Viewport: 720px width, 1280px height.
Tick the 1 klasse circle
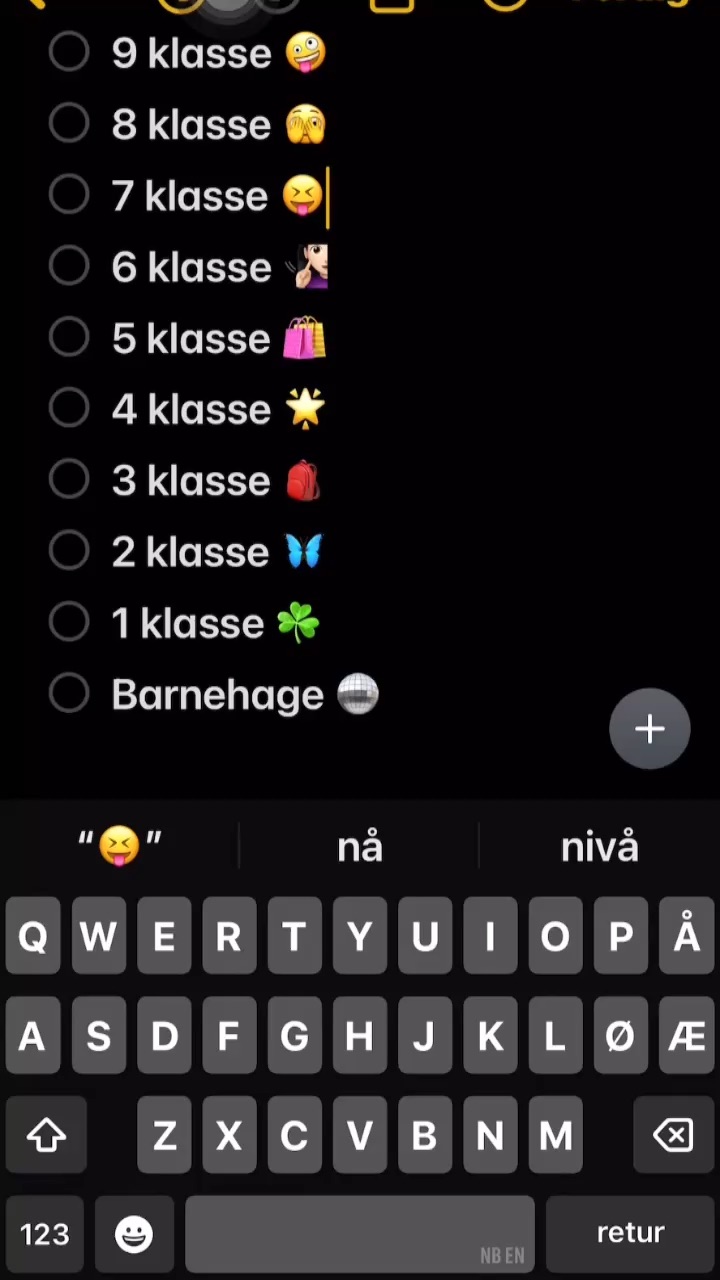[69, 623]
